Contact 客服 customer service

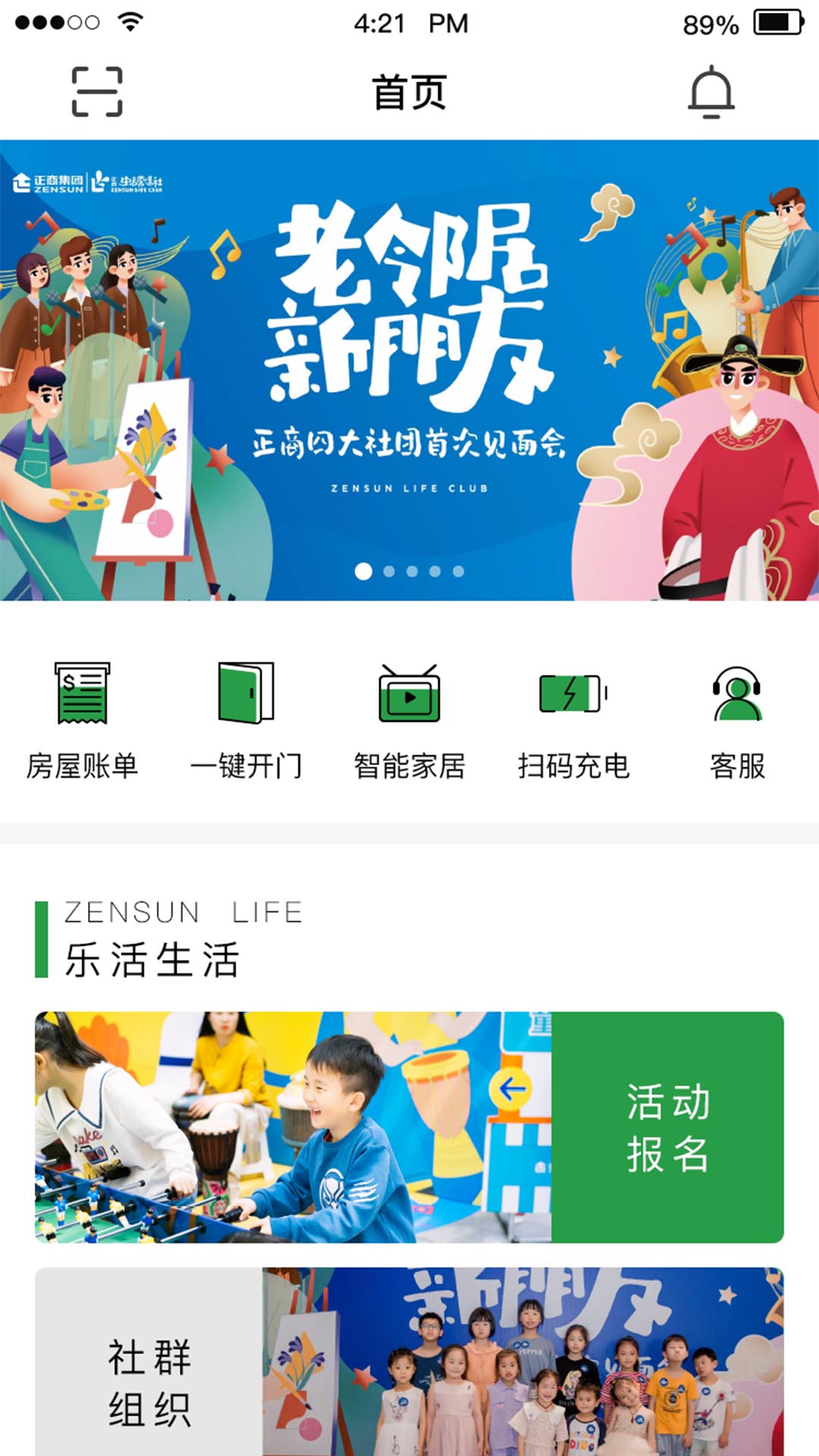coord(737,720)
